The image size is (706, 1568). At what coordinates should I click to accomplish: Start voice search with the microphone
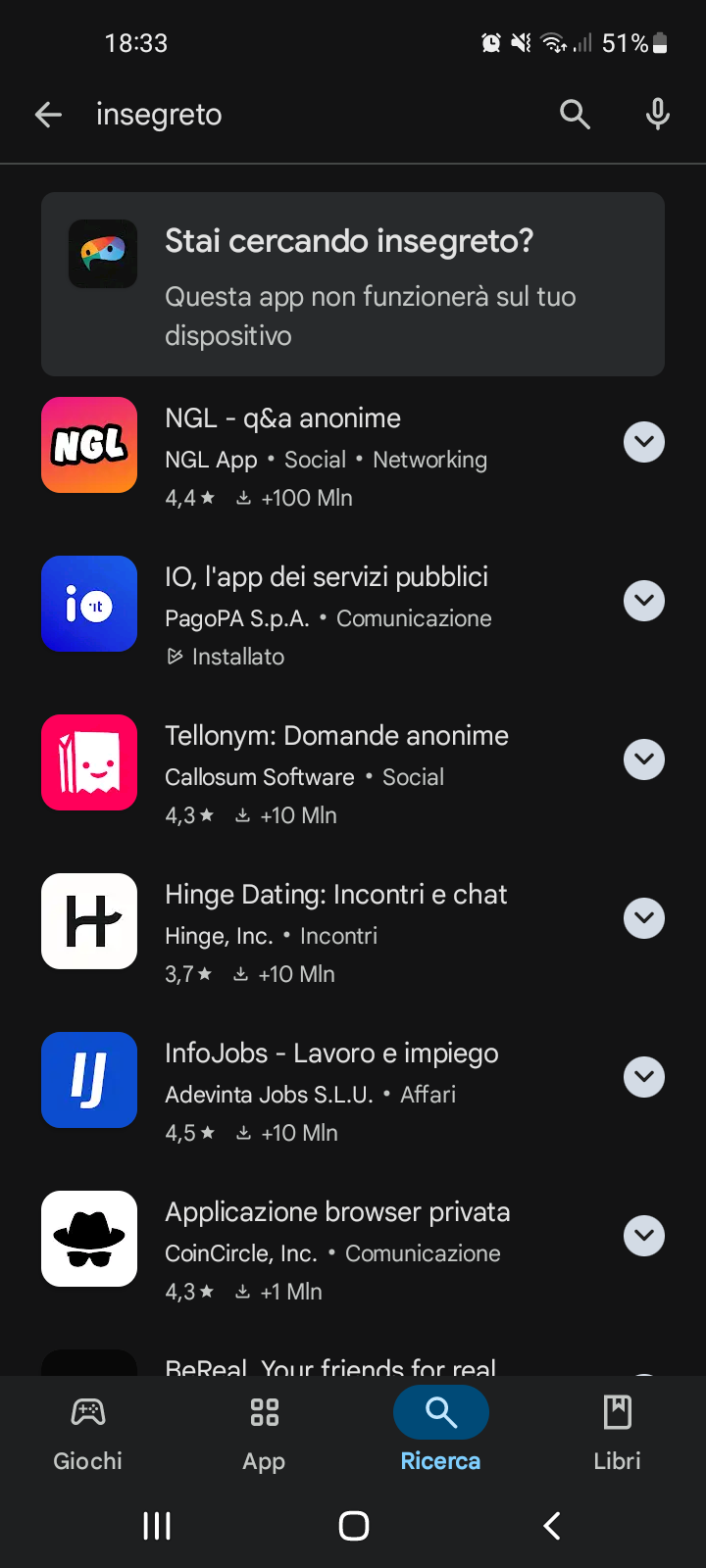point(658,115)
